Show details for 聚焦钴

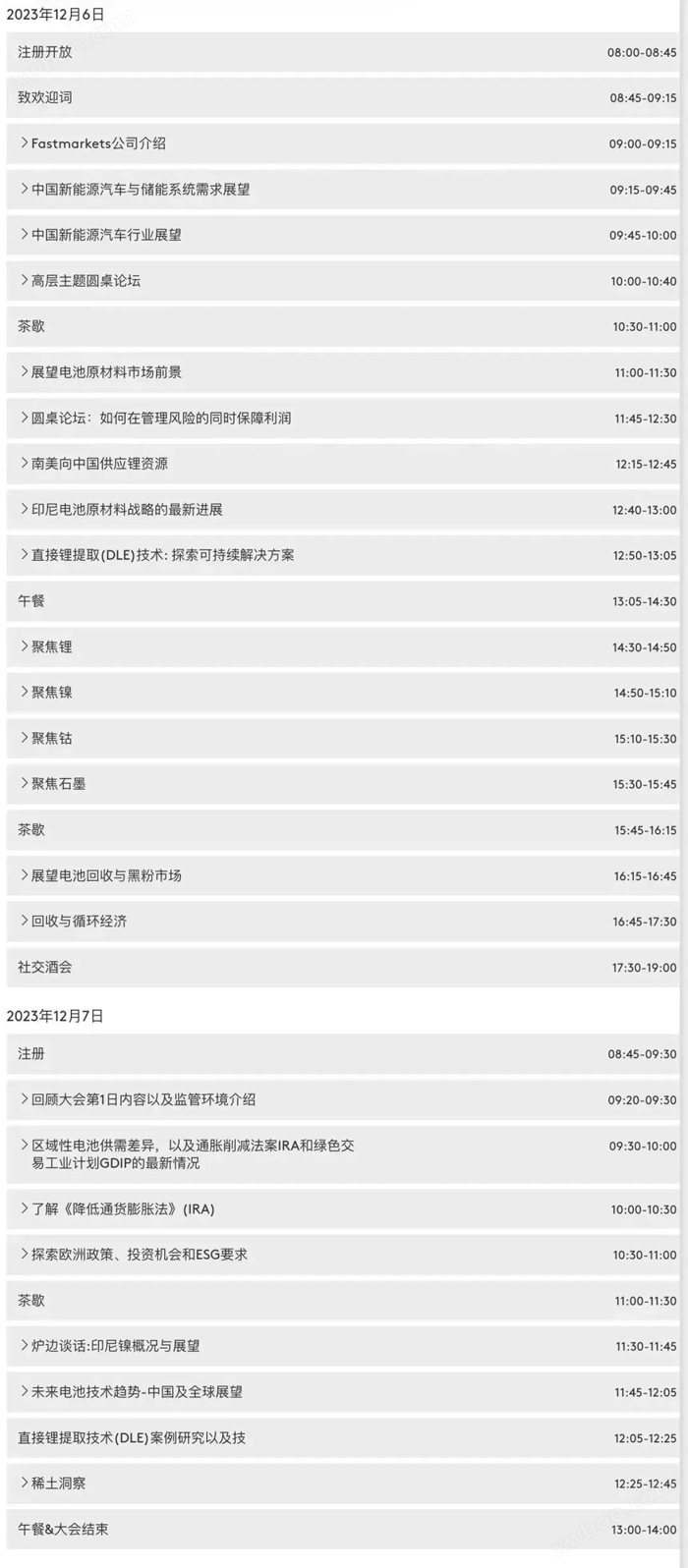pyautogui.click(x=343, y=739)
